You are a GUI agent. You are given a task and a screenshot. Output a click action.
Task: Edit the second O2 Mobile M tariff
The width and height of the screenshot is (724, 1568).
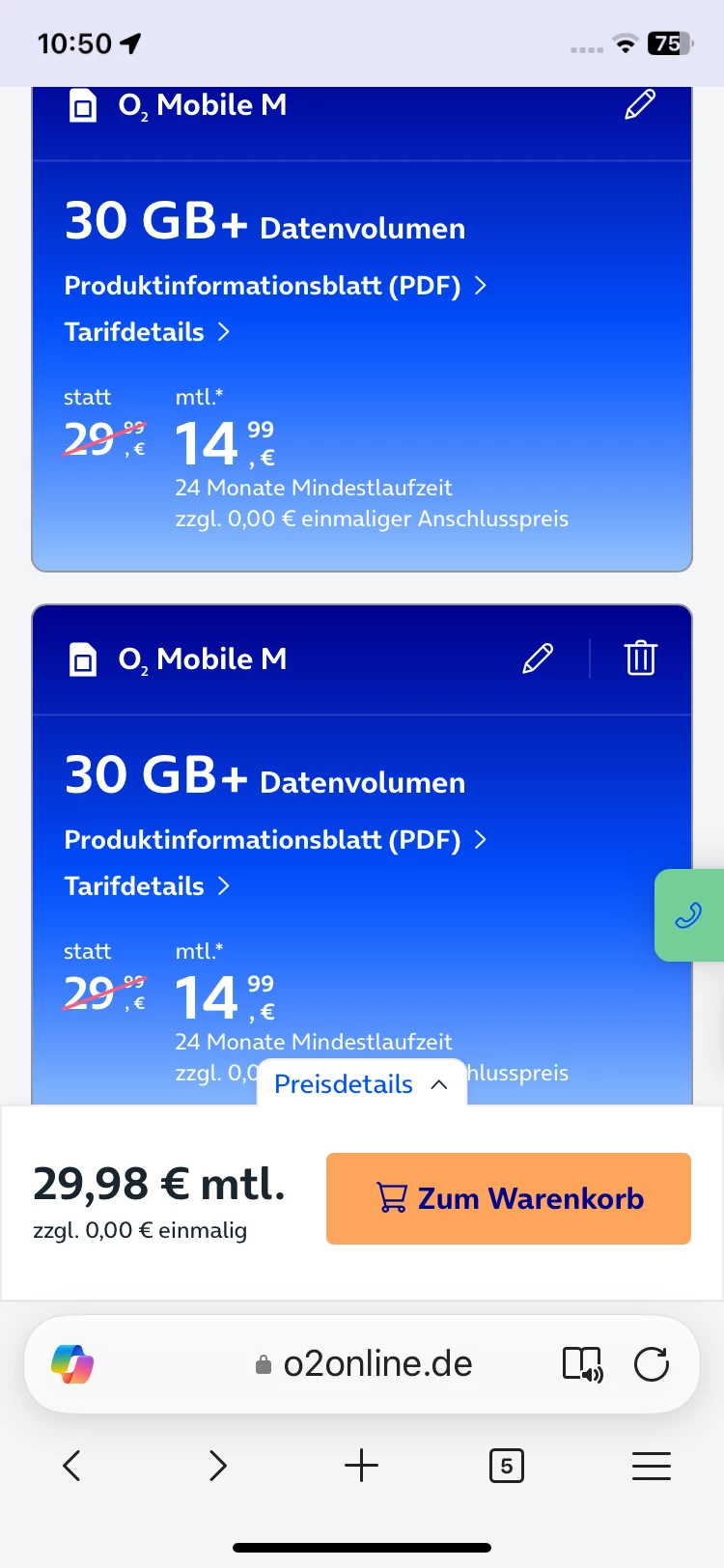[538, 658]
